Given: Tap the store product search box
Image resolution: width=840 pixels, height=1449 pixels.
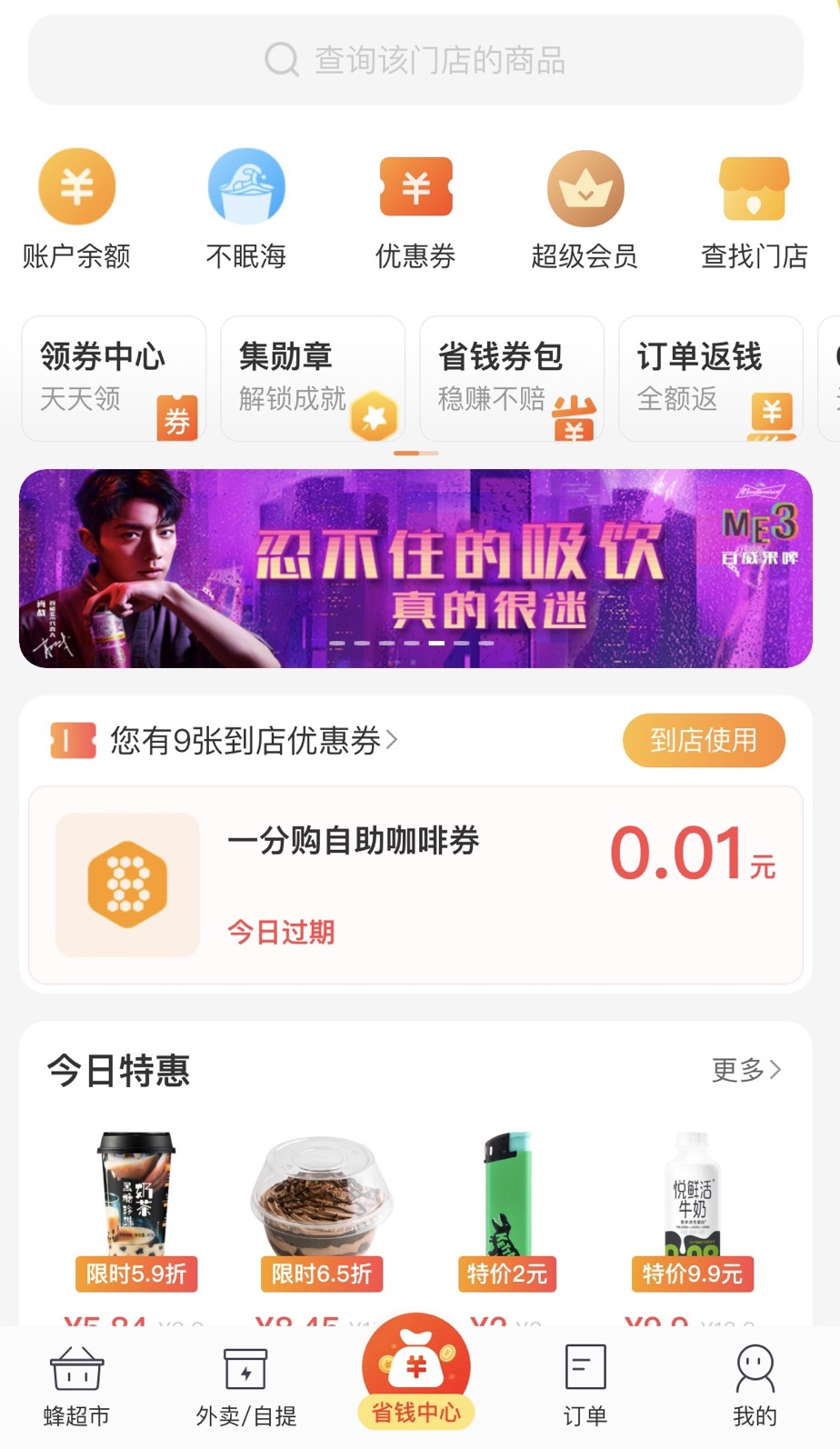Looking at the screenshot, I should (415, 60).
